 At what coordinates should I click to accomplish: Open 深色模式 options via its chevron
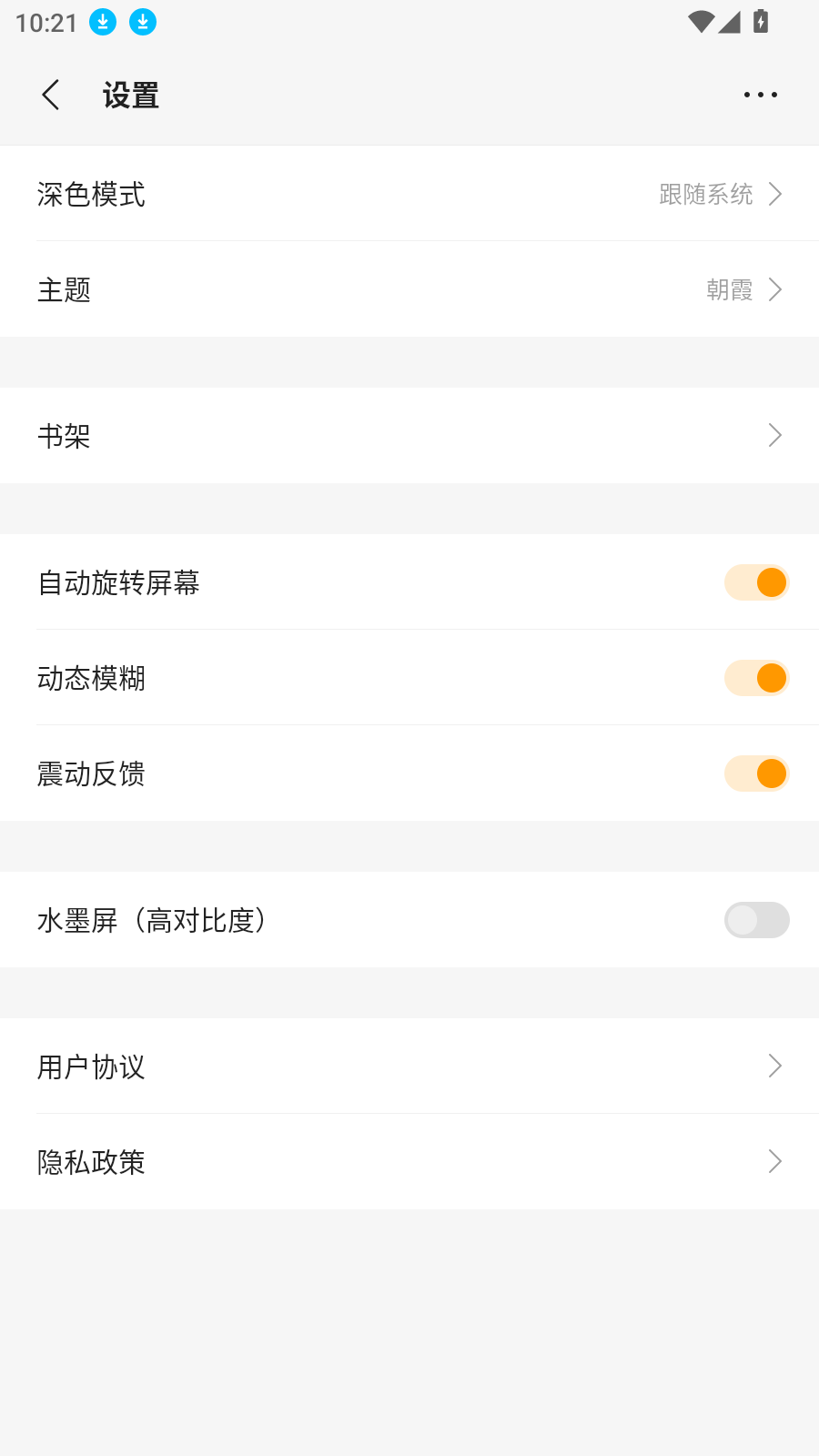pos(774,194)
